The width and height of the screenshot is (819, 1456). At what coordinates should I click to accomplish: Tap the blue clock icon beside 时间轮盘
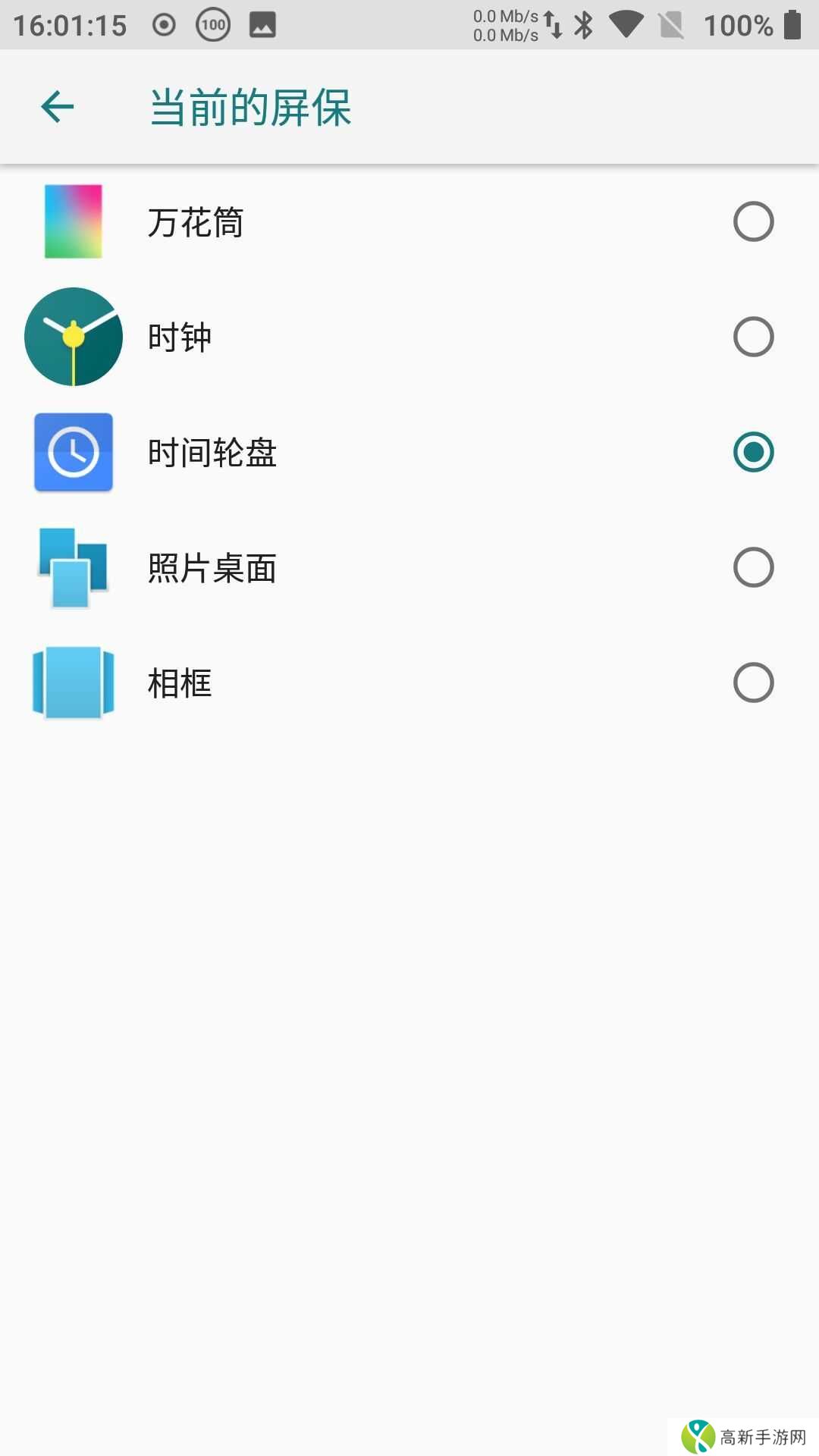click(74, 453)
